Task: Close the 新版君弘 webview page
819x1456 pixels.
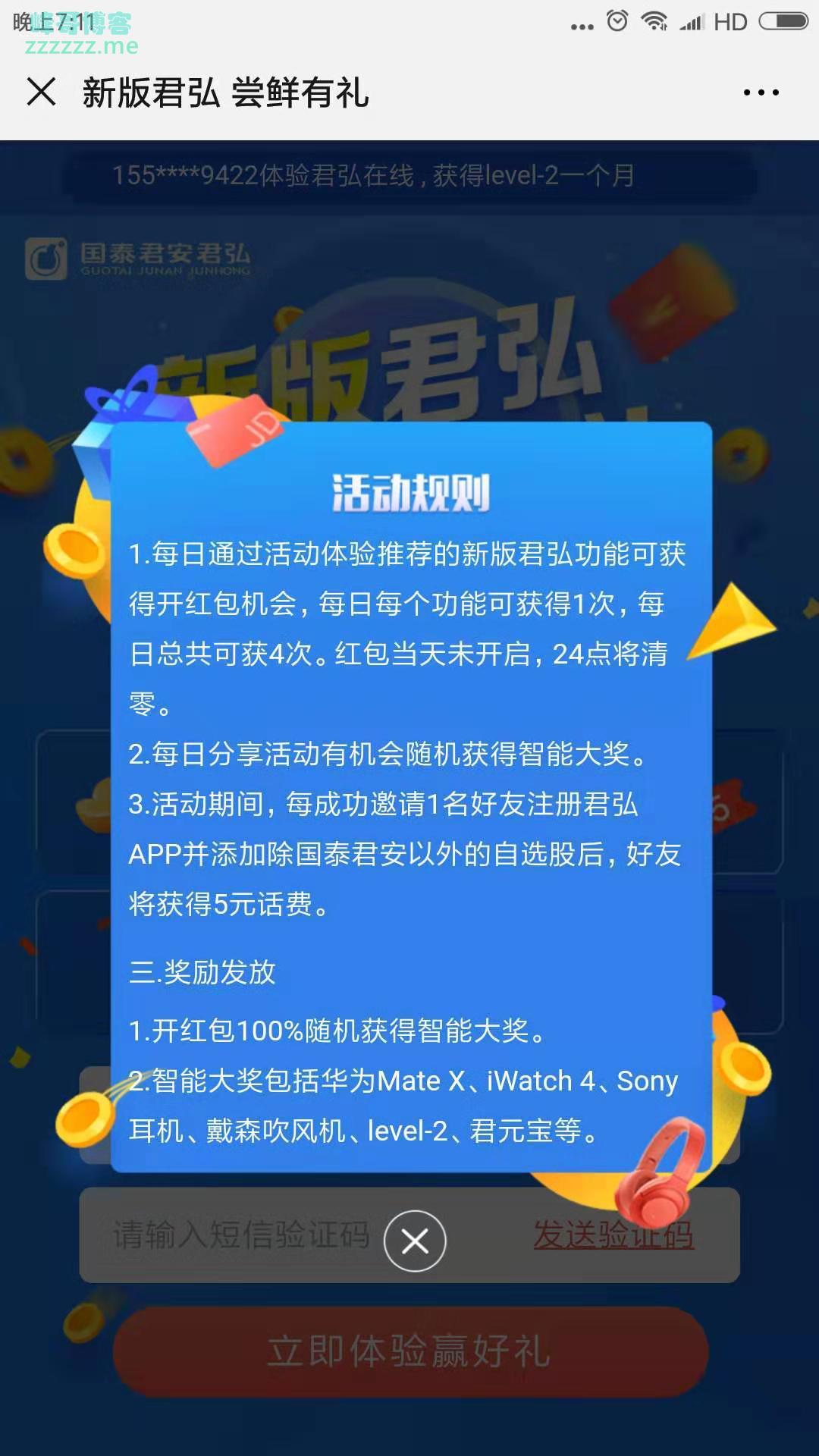Action: (x=42, y=92)
